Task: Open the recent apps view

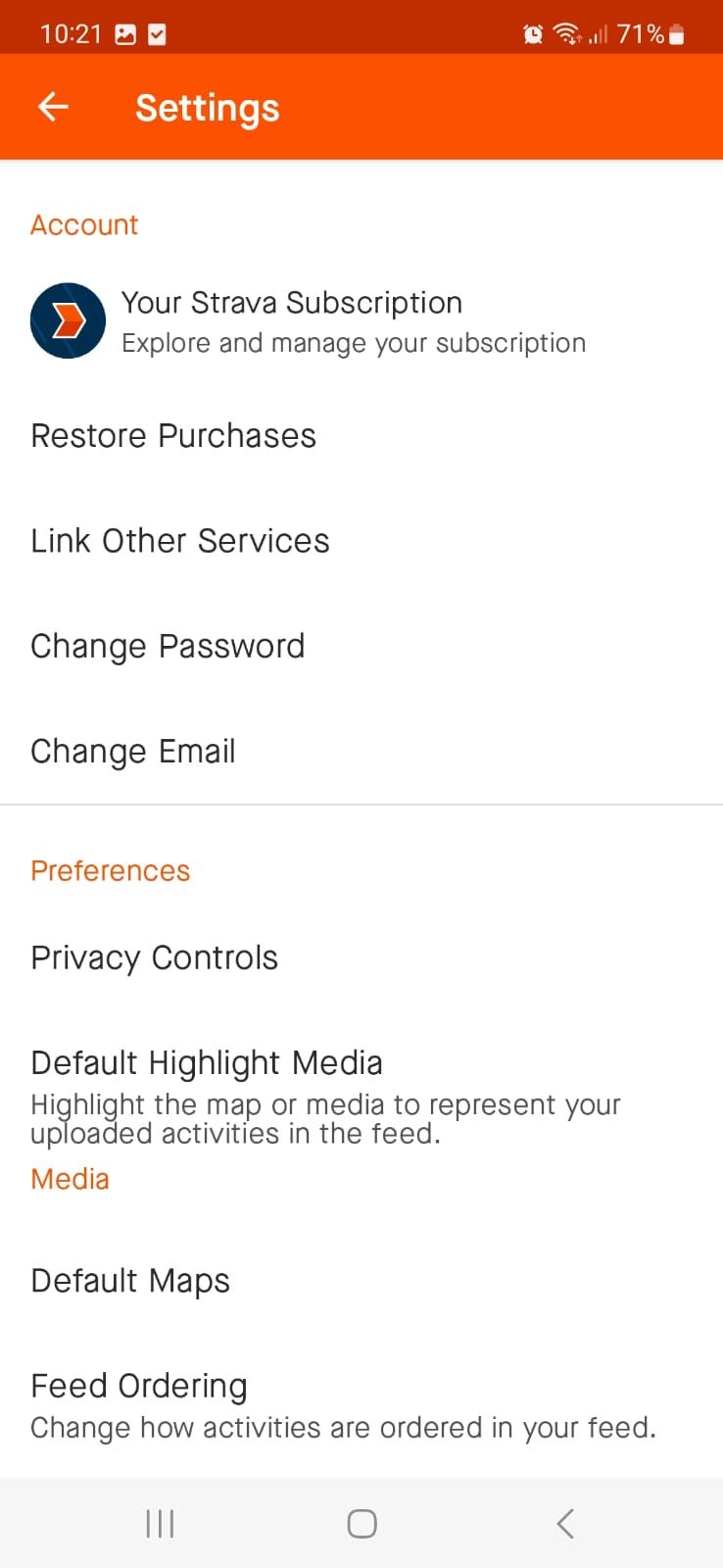Action: point(160,1523)
